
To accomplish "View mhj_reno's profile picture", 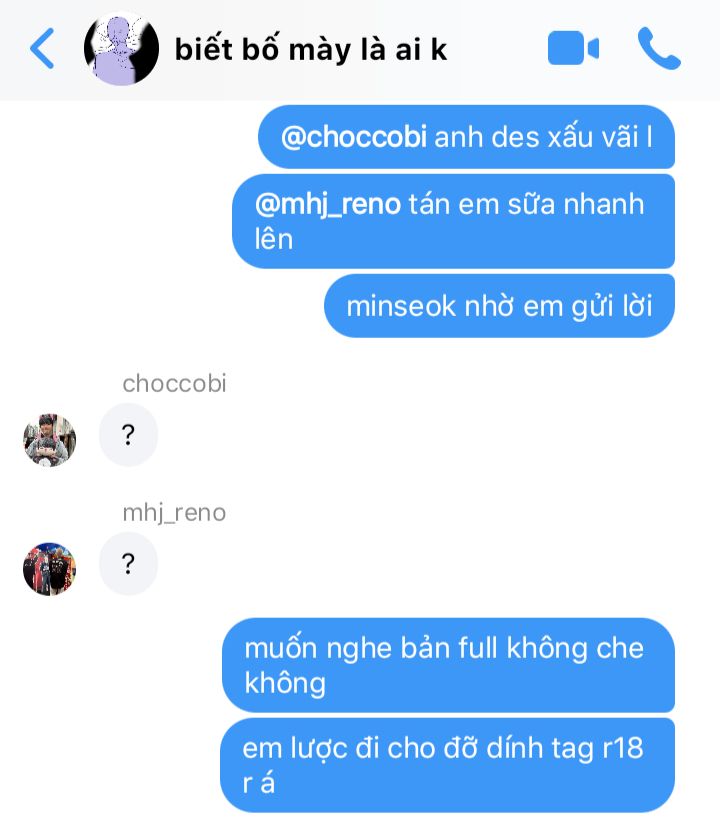I will coord(49,568).
